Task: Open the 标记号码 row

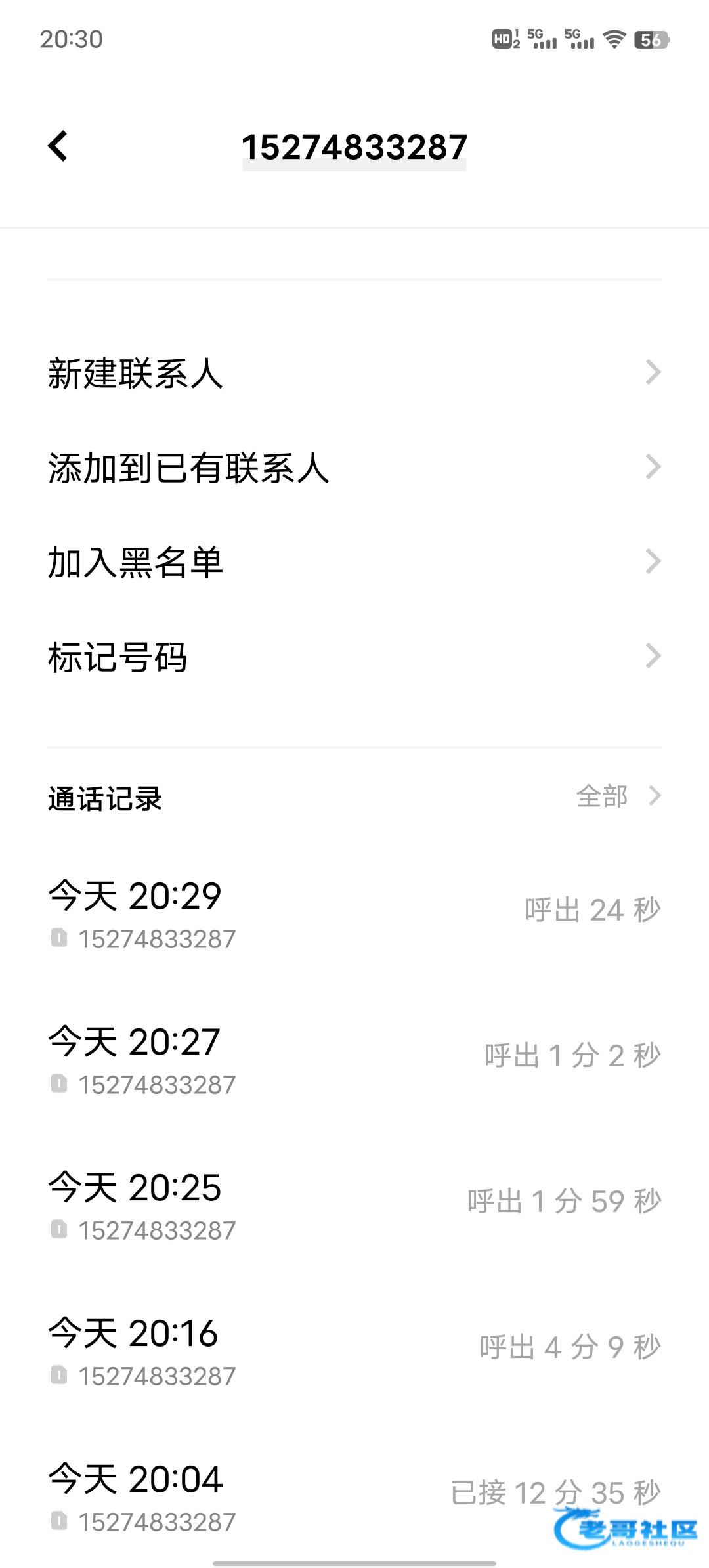Action: (x=354, y=657)
